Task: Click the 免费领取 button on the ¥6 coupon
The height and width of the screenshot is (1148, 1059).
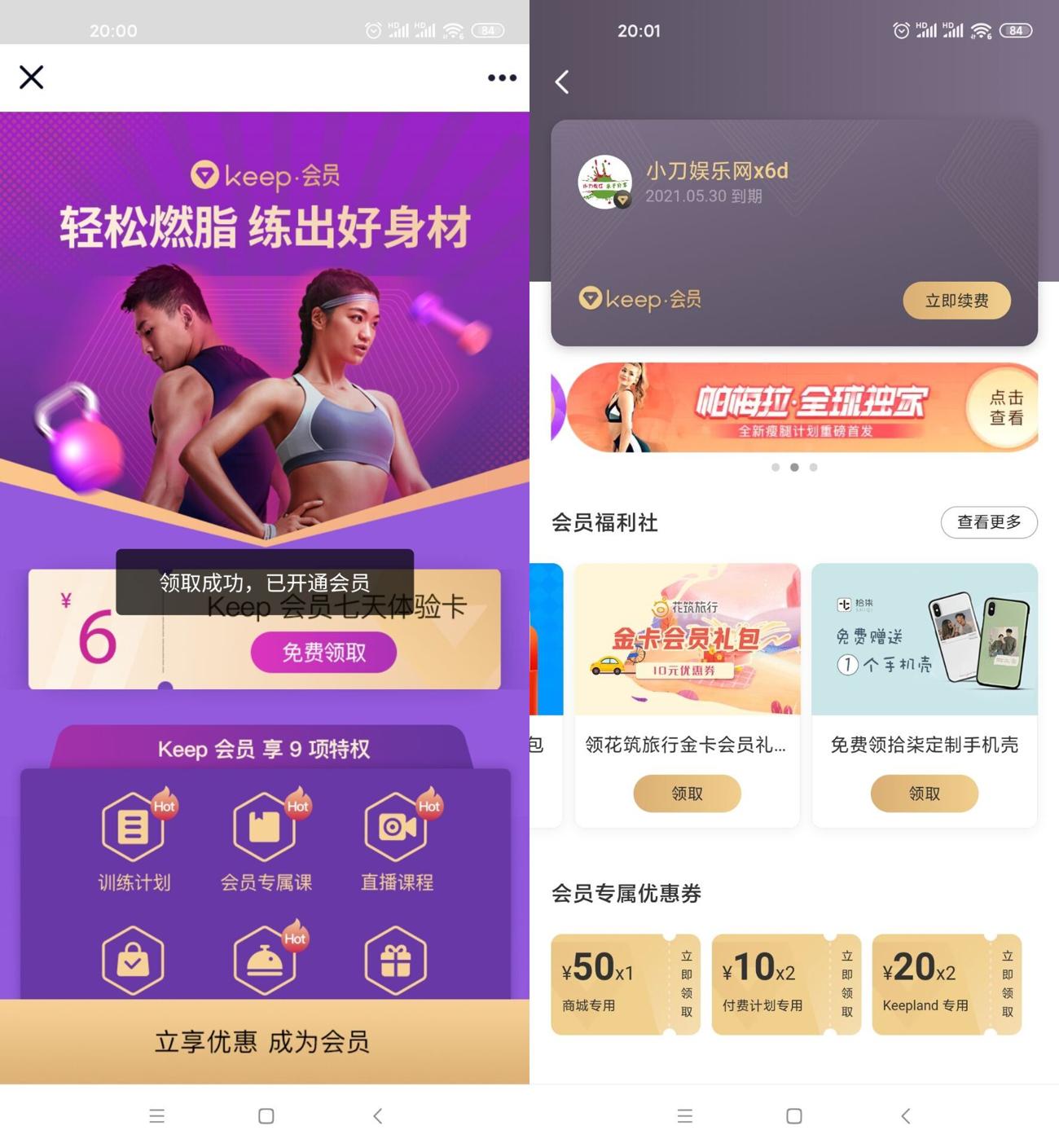Action: (323, 653)
